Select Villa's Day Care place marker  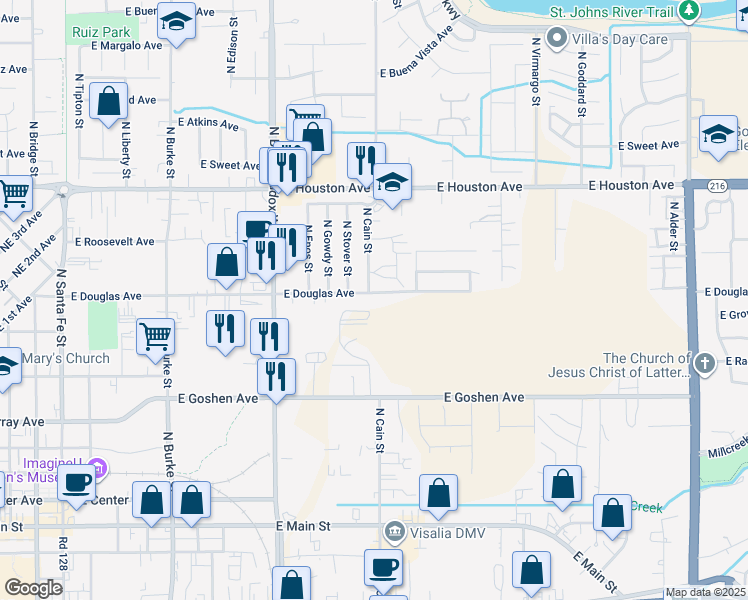pyautogui.click(x=558, y=39)
